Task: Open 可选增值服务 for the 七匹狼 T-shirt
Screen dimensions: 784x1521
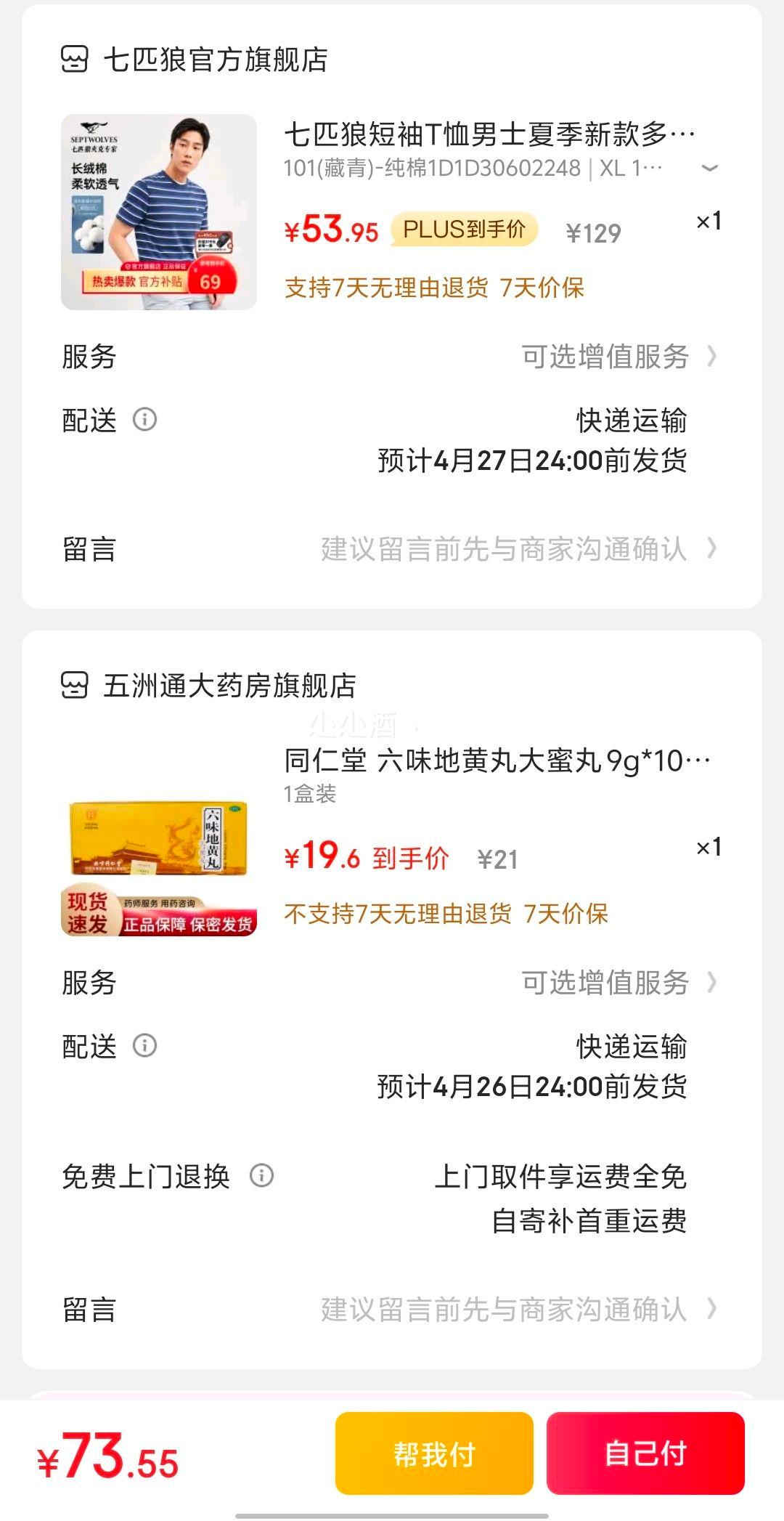Action: pyautogui.click(x=618, y=357)
